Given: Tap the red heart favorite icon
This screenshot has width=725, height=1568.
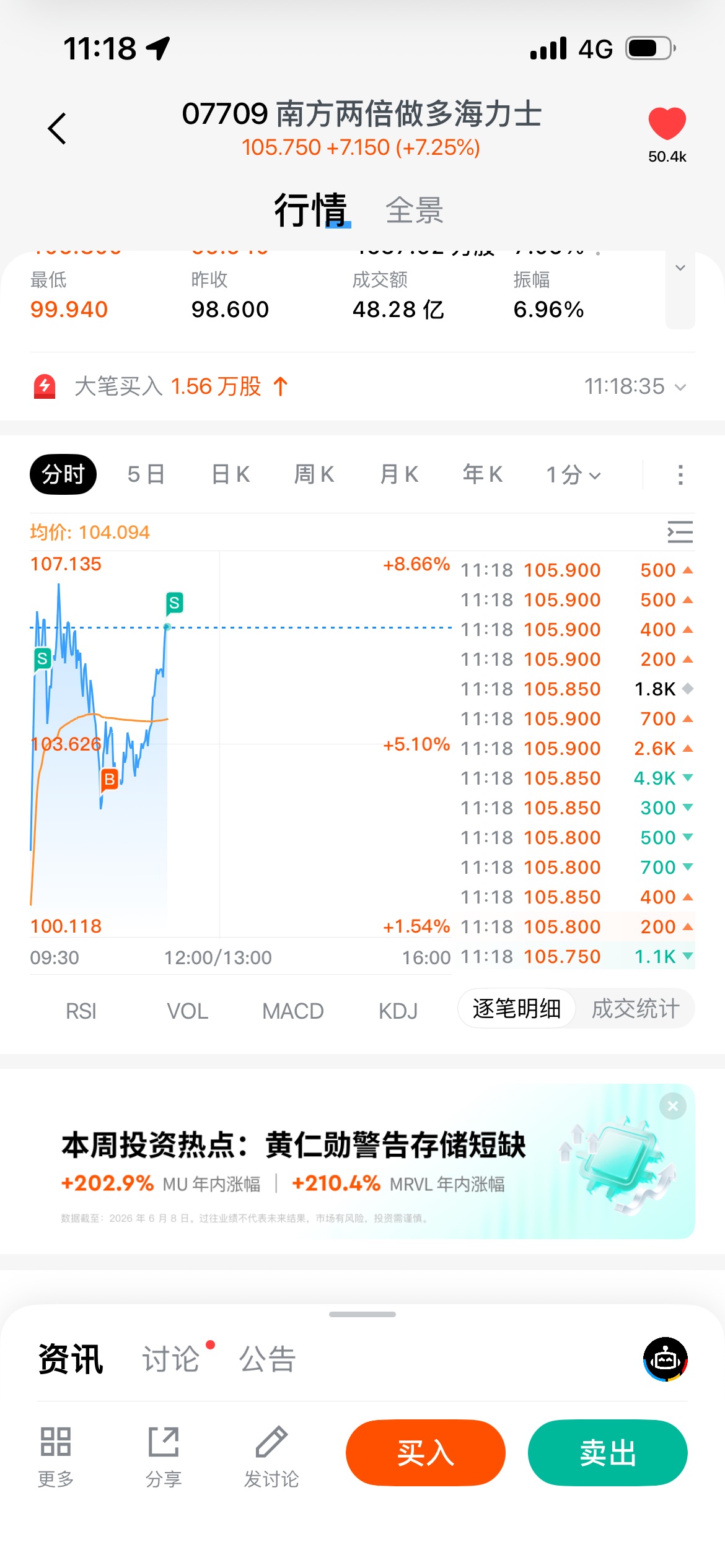Looking at the screenshot, I should pyautogui.click(x=667, y=123).
